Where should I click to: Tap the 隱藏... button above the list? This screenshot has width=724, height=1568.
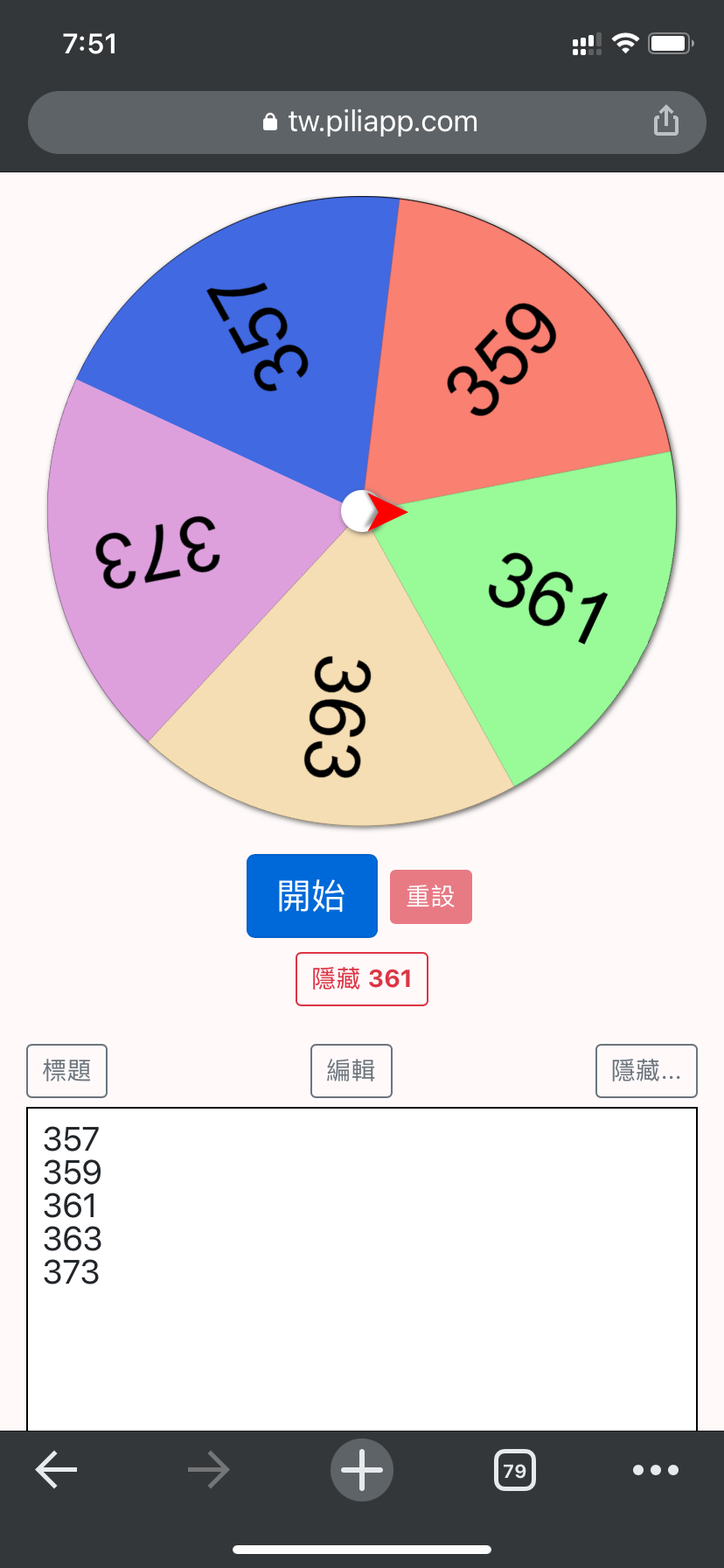coord(646,1071)
